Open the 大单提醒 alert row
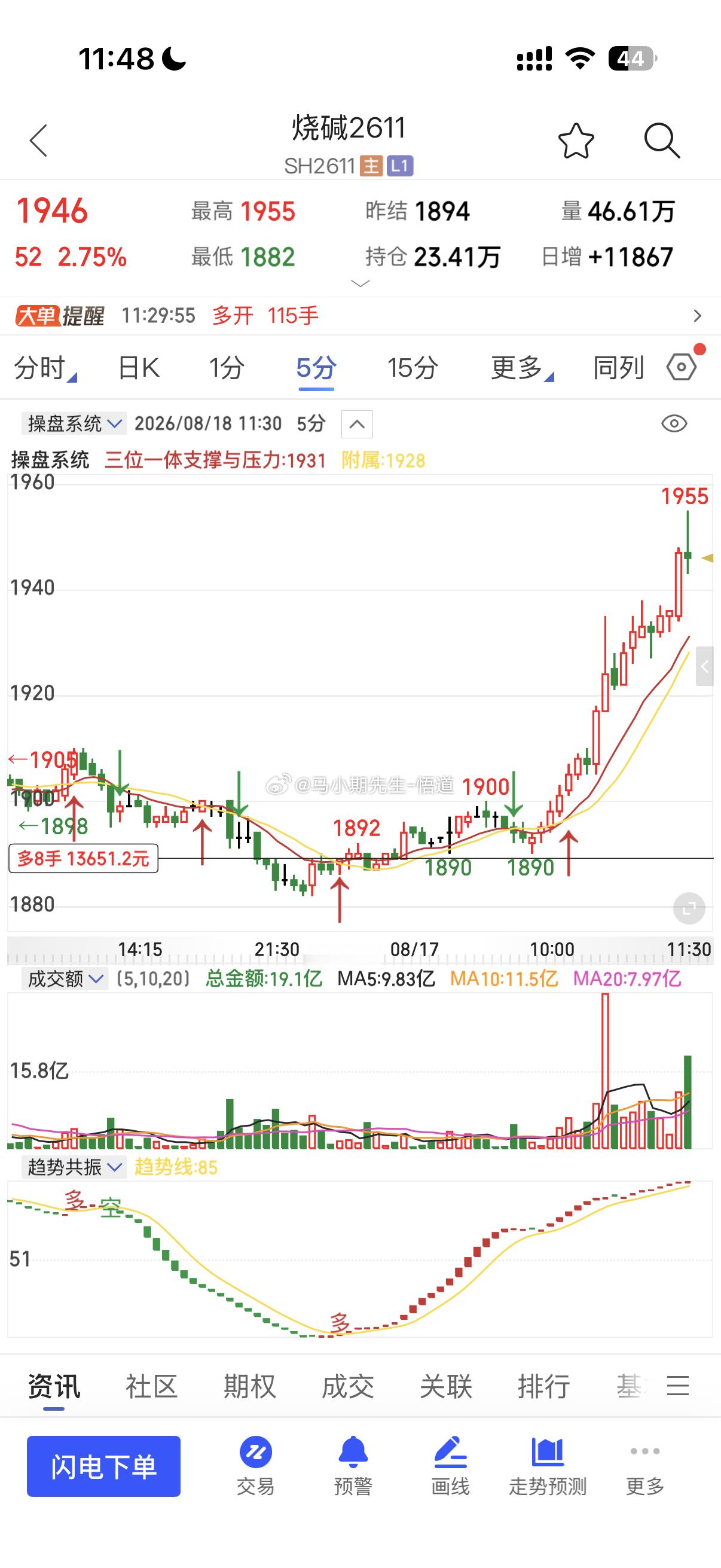Viewport: 721px width, 1568px height. [360, 315]
